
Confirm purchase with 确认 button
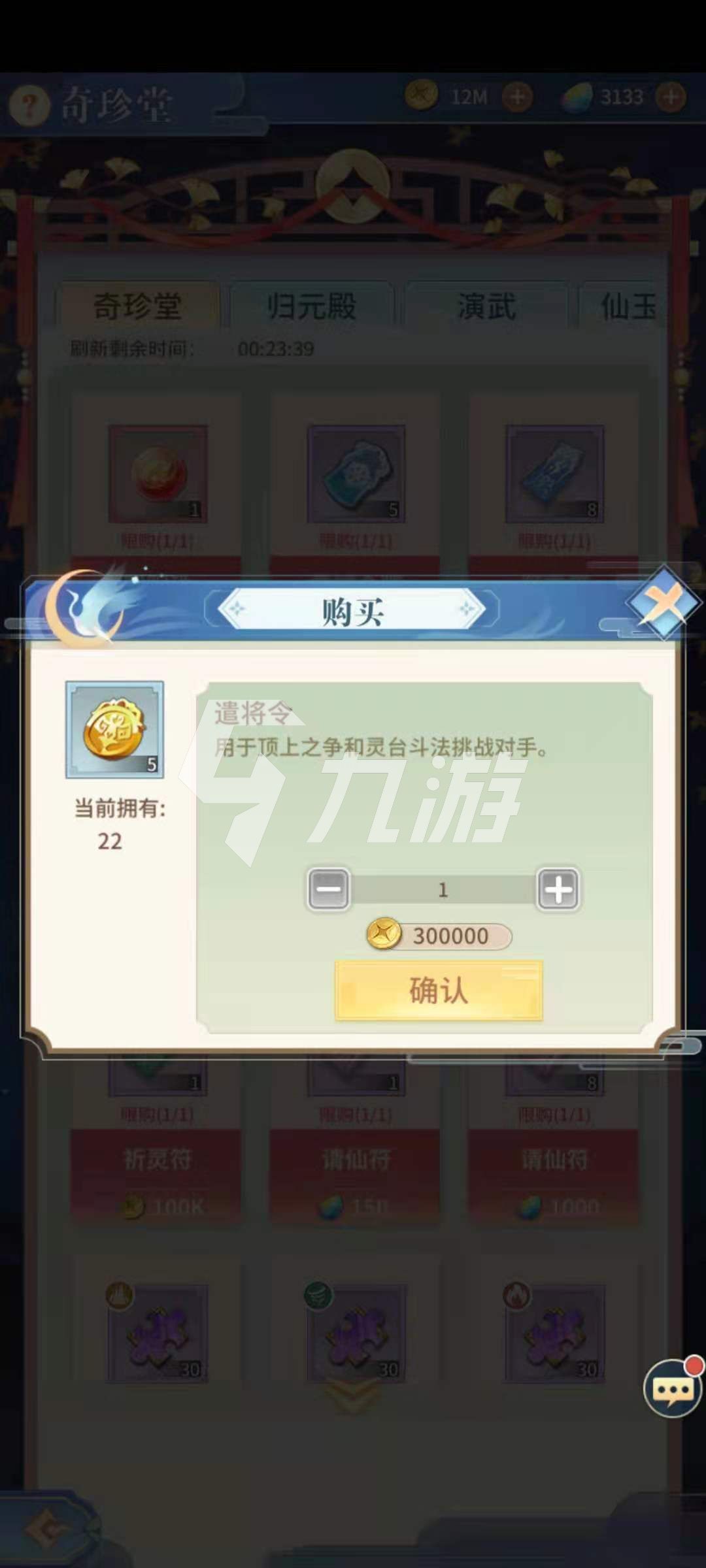(439, 990)
